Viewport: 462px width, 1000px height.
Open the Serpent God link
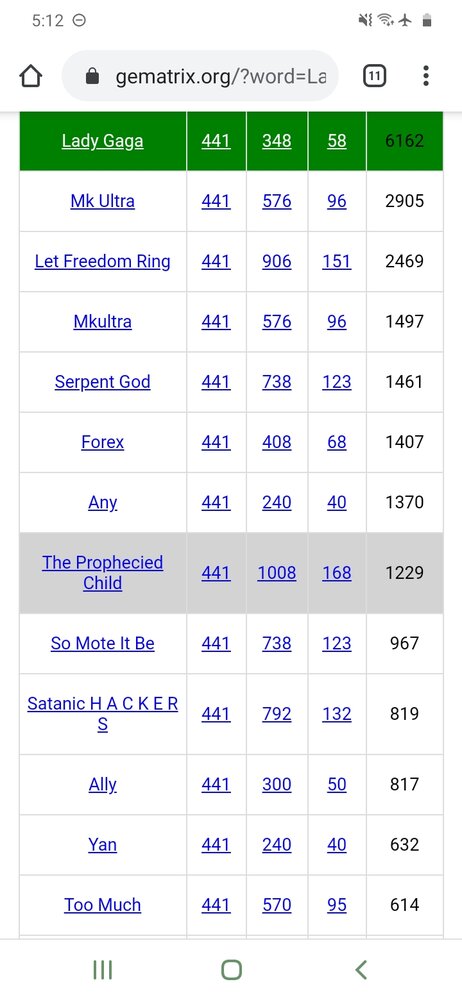[103, 382]
